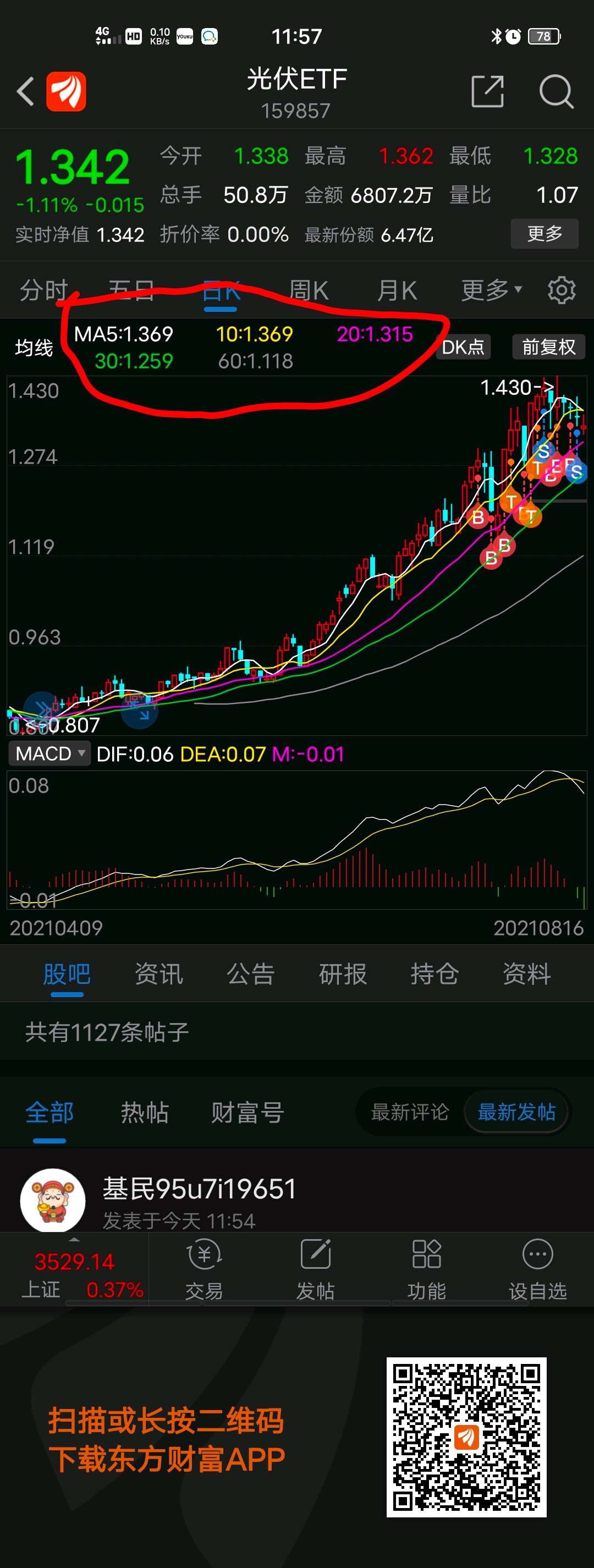The width and height of the screenshot is (594, 1568).
Task: Select 最新发帖 to show newest posts
Action: tap(516, 1112)
